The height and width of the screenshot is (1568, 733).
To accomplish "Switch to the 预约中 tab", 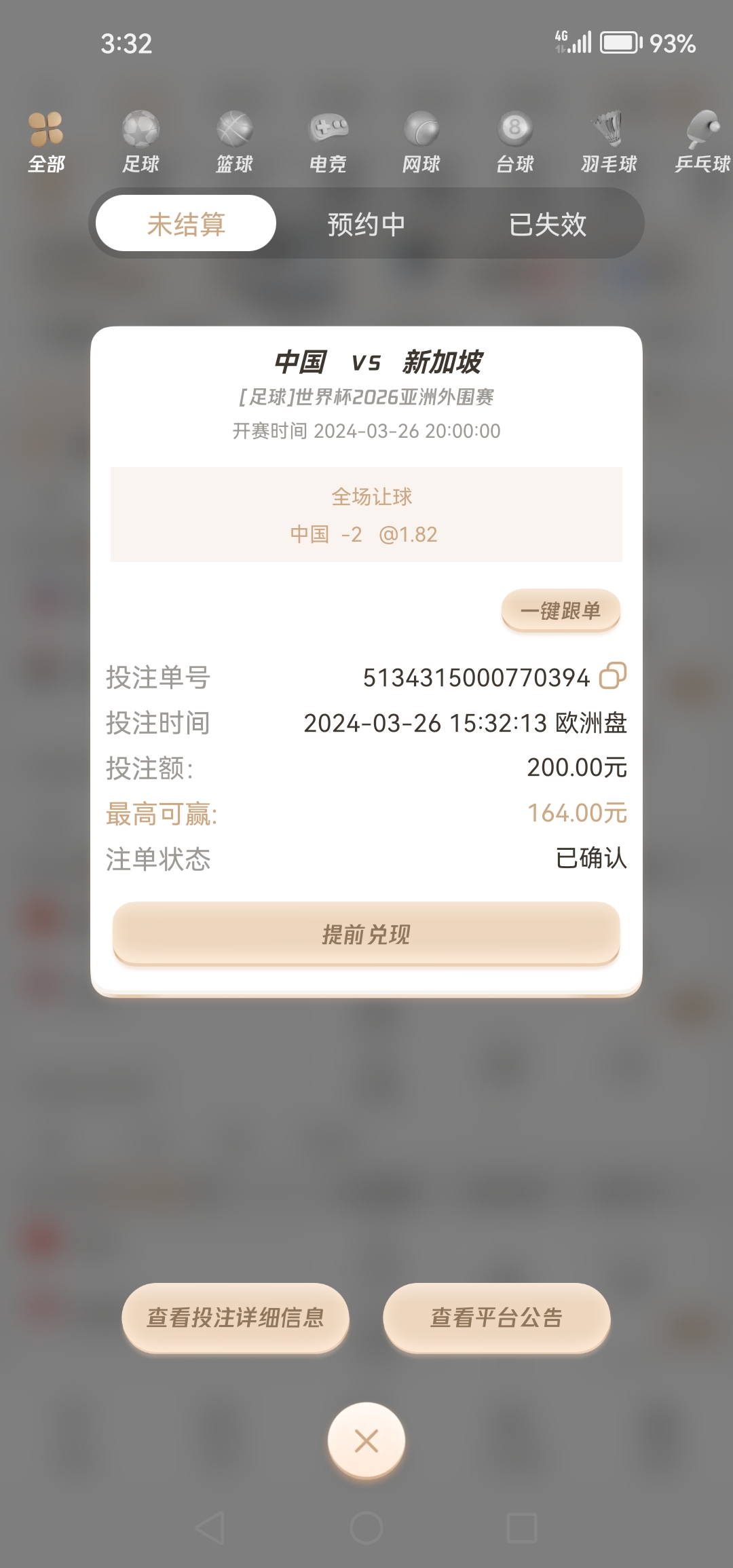I will pos(366,224).
